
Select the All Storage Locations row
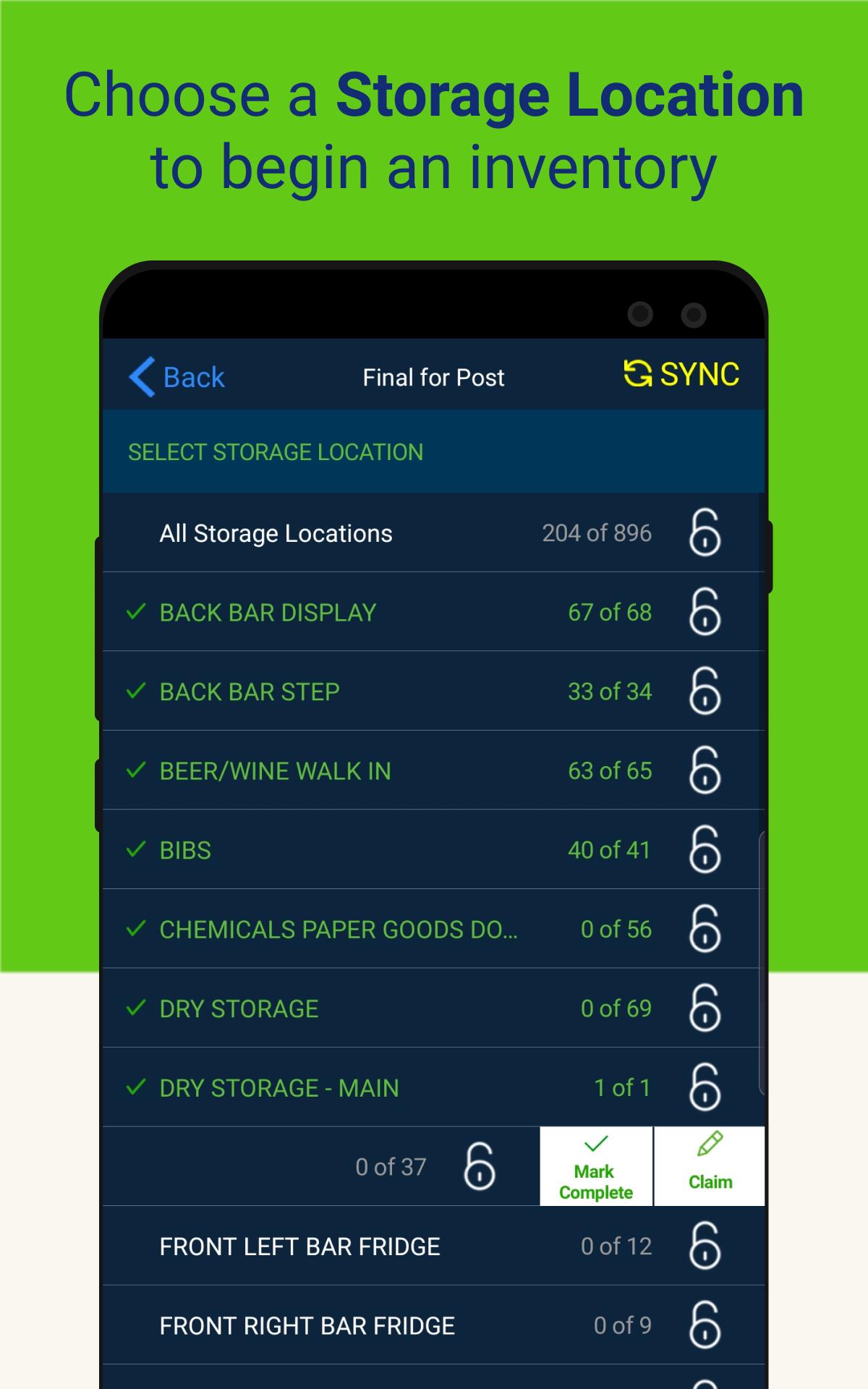tap(276, 533)
